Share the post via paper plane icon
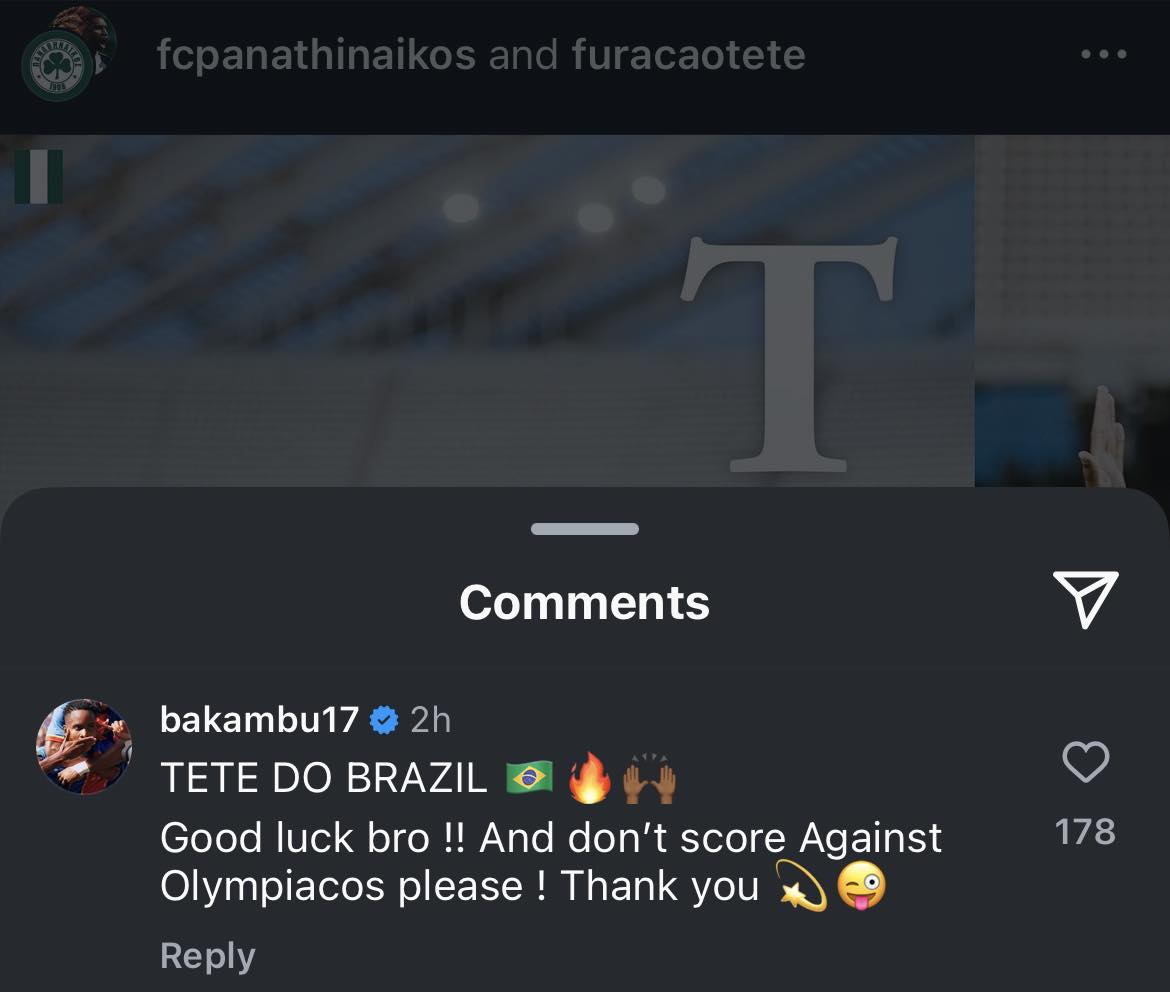1170x992 pixels. (1085, 599)
